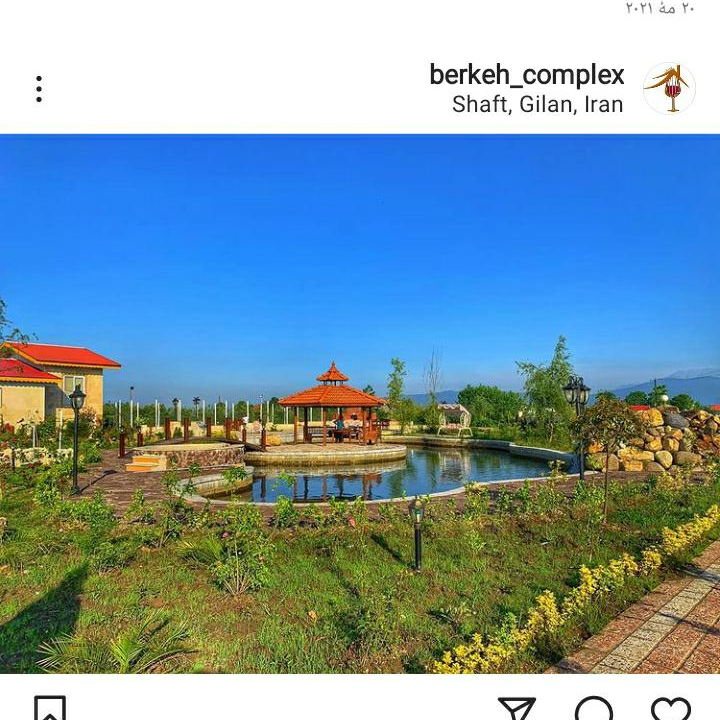Like the berkeh_complex post
The width and height of the screenshot is (720, 720).
click(670, 709)
